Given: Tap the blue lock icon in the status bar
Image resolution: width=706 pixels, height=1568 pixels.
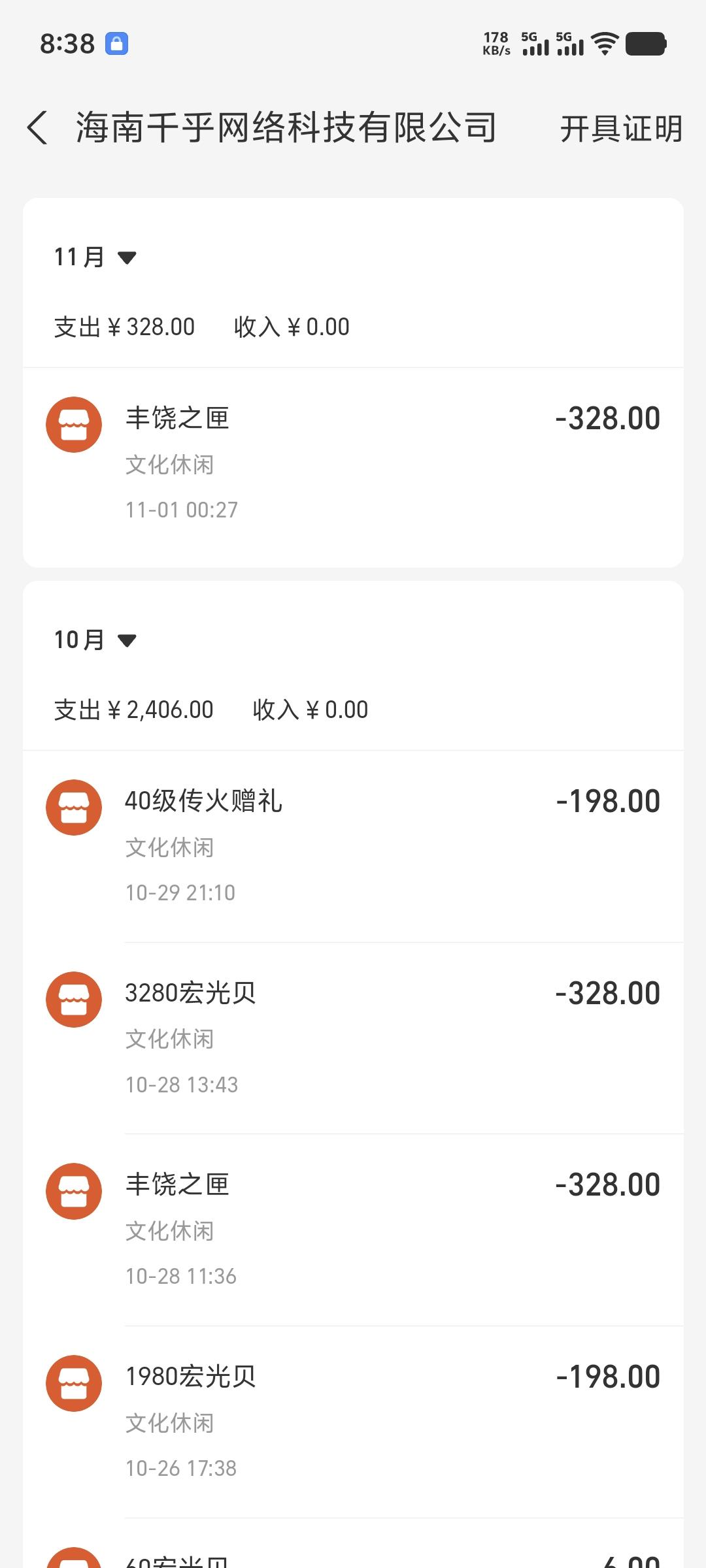Looking at the screenshot, I should [x=116, y=44].
